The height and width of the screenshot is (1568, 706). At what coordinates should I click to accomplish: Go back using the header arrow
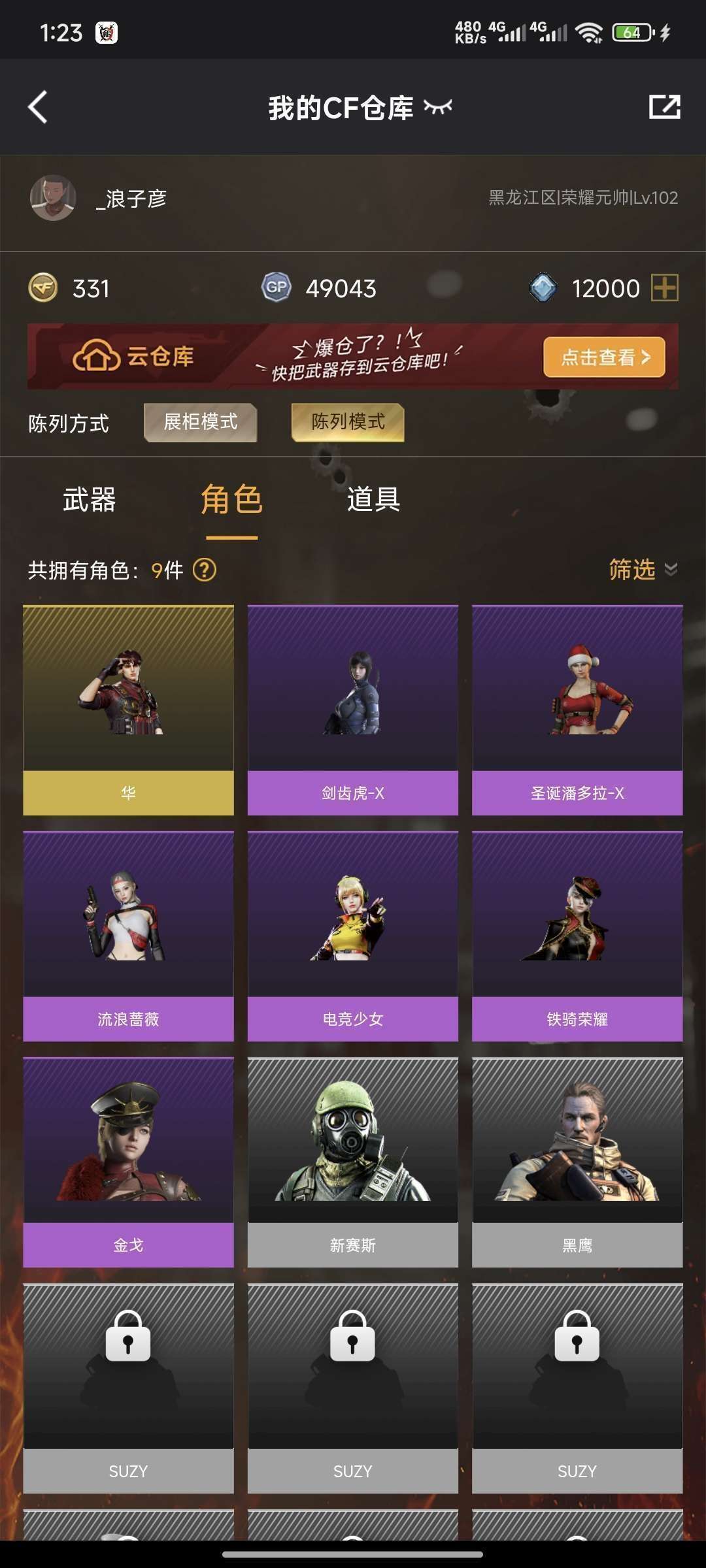point(38,107)
